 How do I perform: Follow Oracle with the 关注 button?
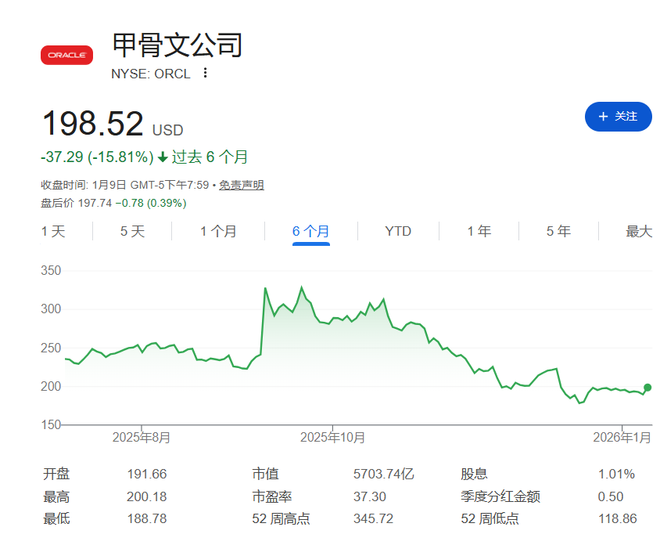[617, 117]
